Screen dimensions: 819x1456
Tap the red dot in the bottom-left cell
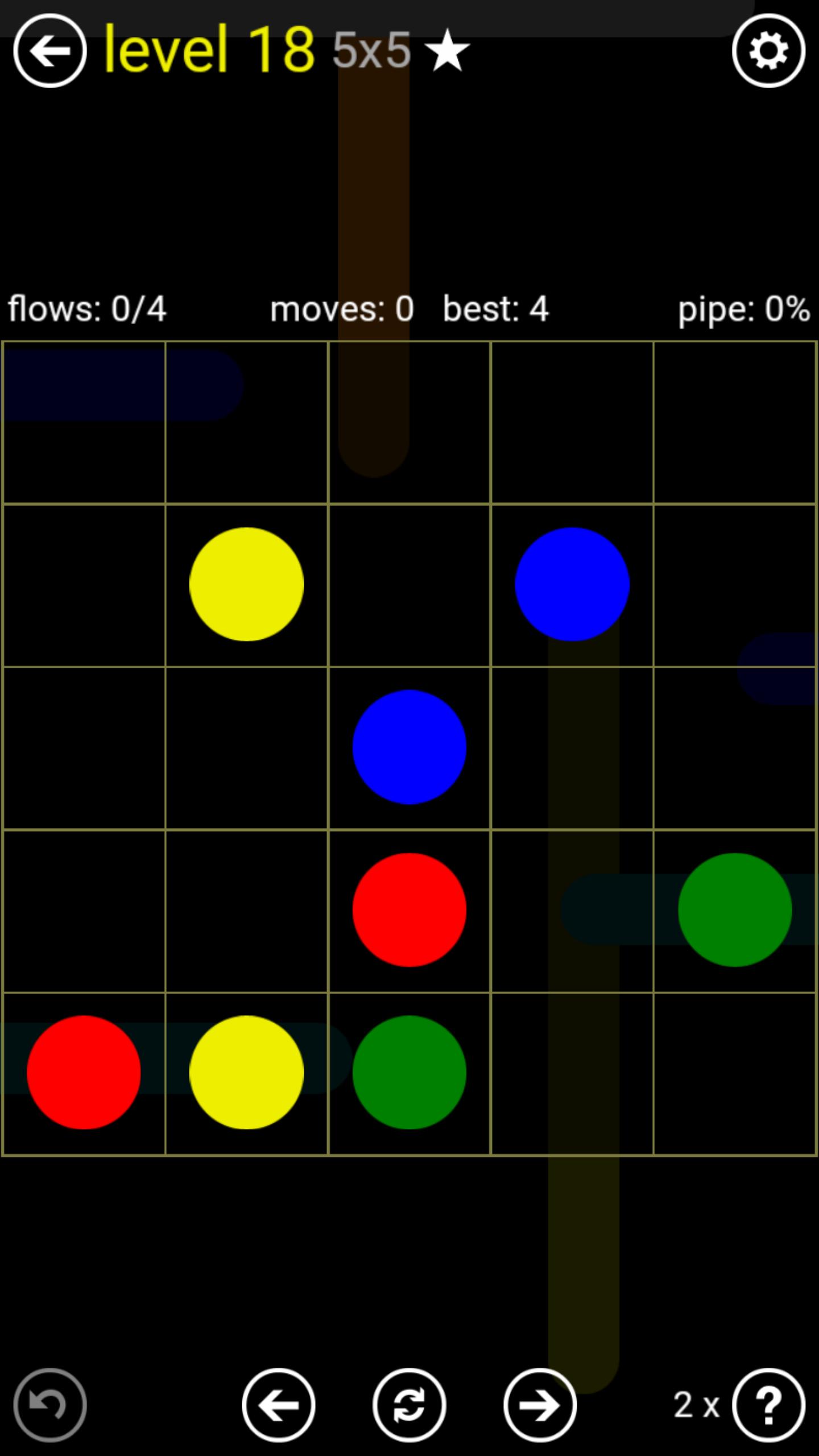point(84,1072)
